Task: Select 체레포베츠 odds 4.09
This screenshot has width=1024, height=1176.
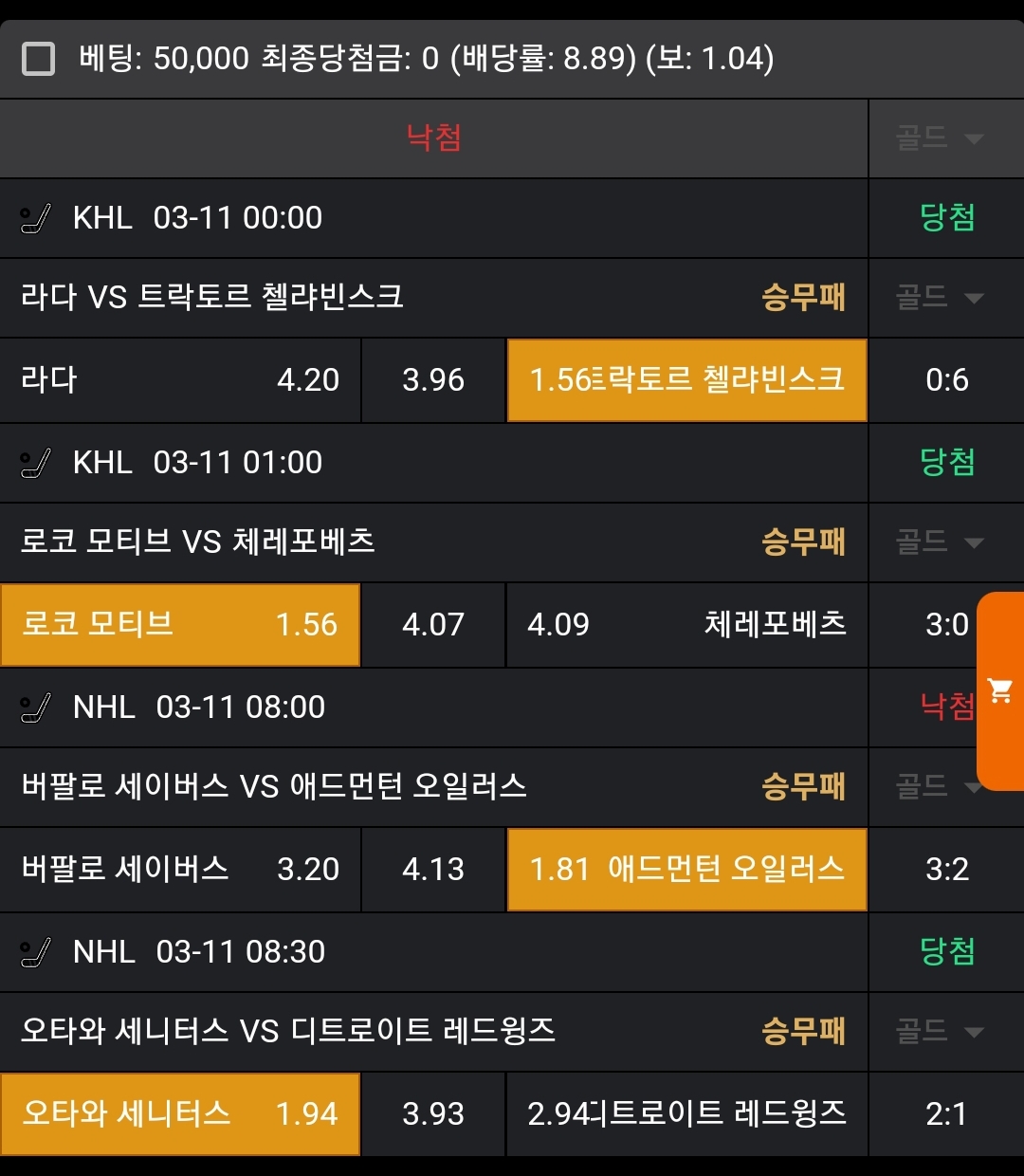Action: click(686, 625)
